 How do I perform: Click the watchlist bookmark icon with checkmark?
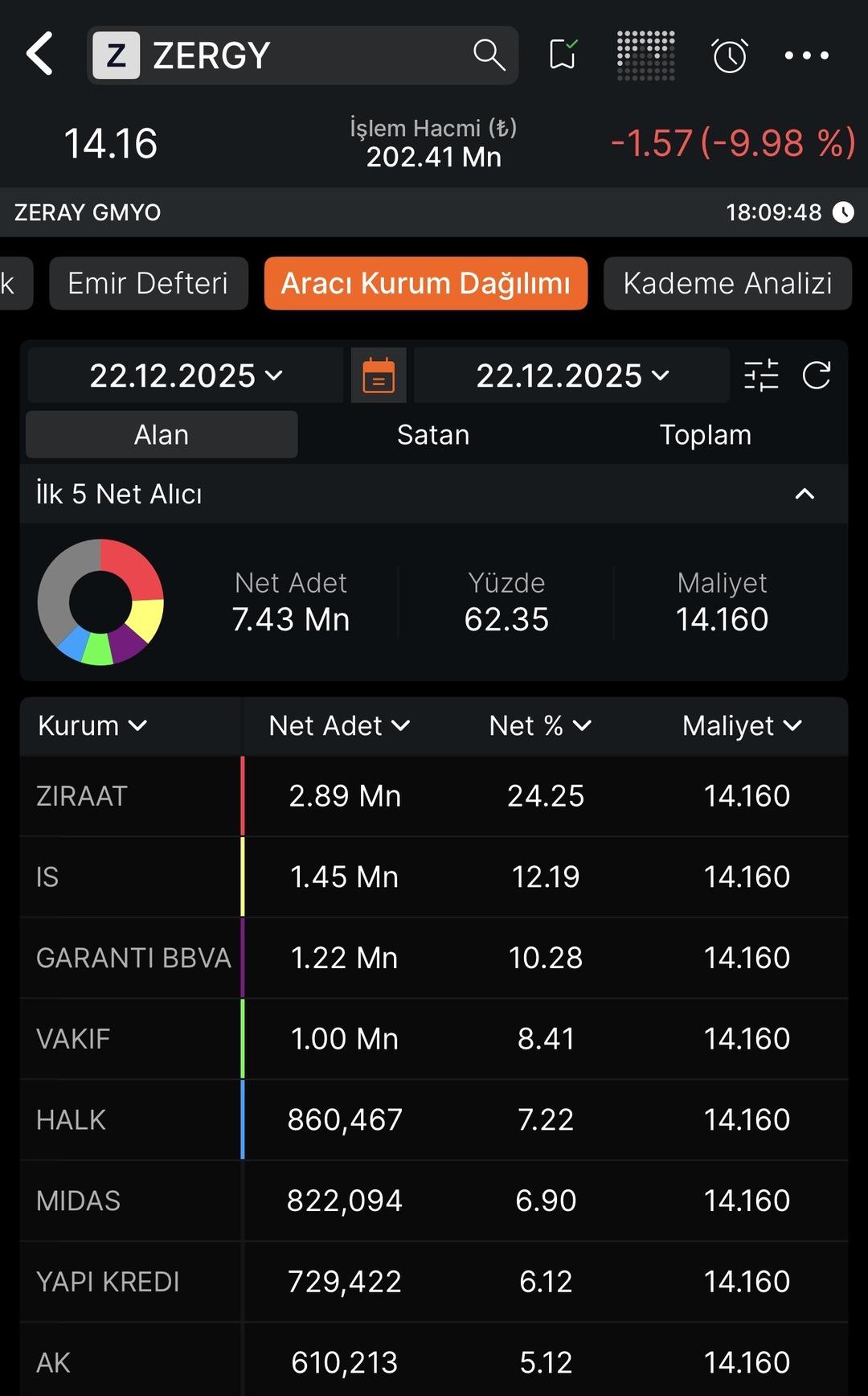point(563,55)
